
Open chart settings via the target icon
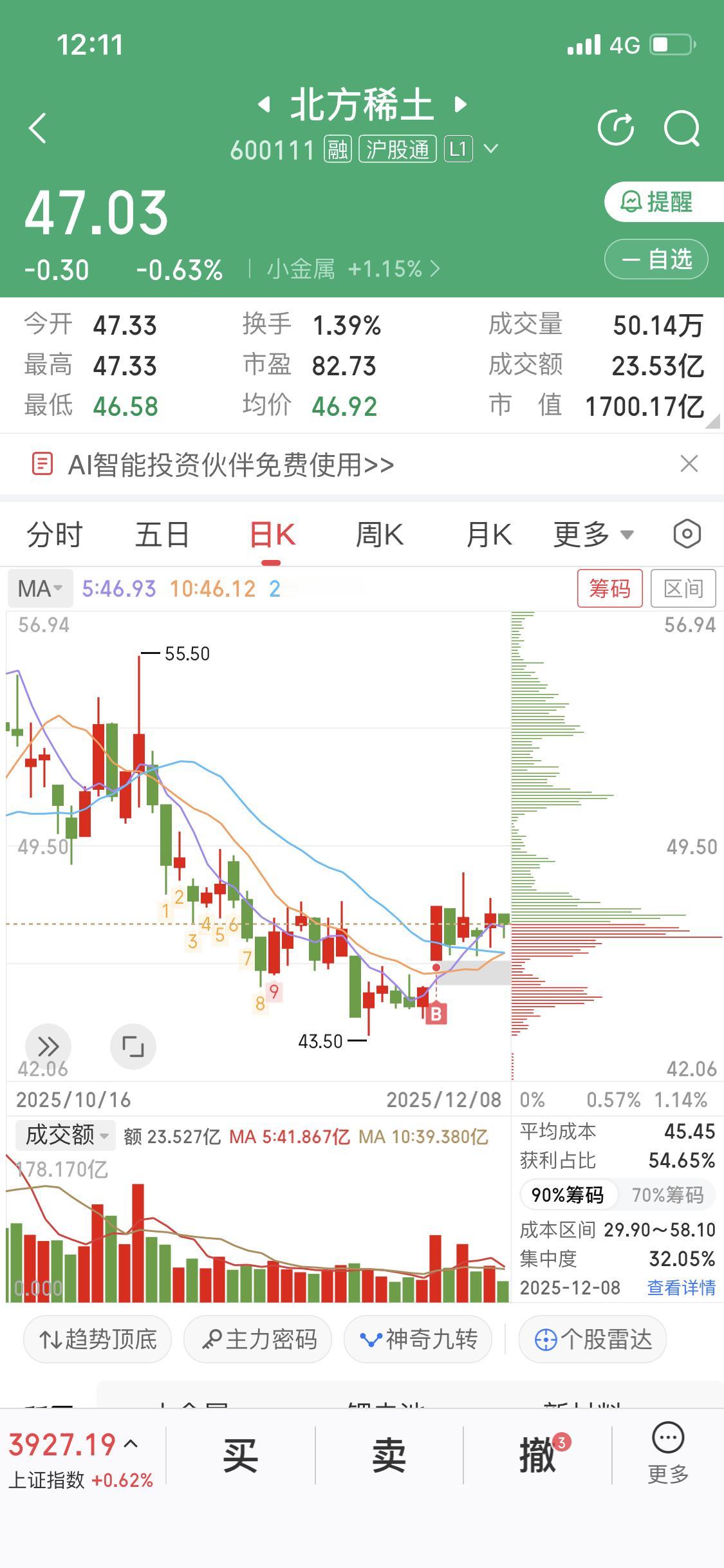pos(686,534)
